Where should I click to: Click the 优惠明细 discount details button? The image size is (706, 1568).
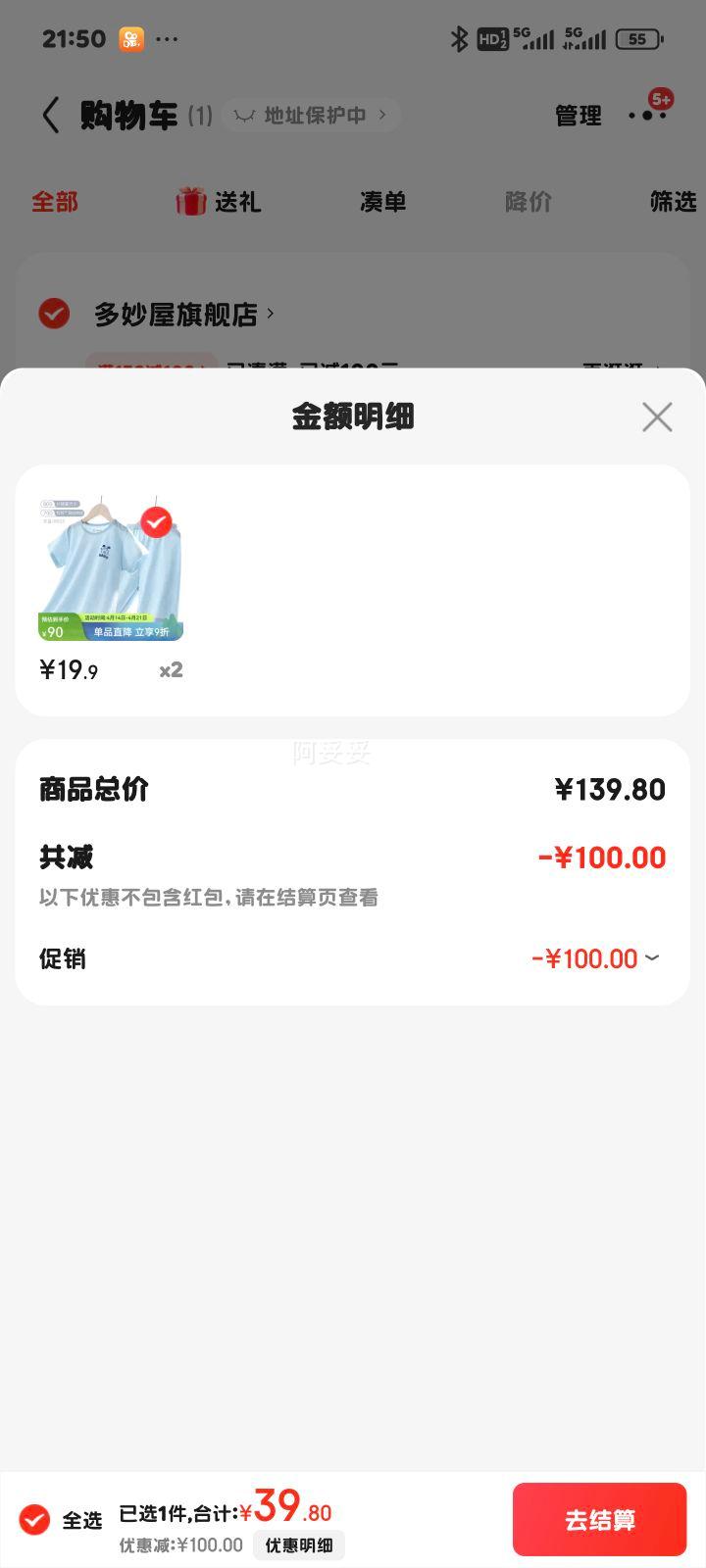tap(301, 1545)
